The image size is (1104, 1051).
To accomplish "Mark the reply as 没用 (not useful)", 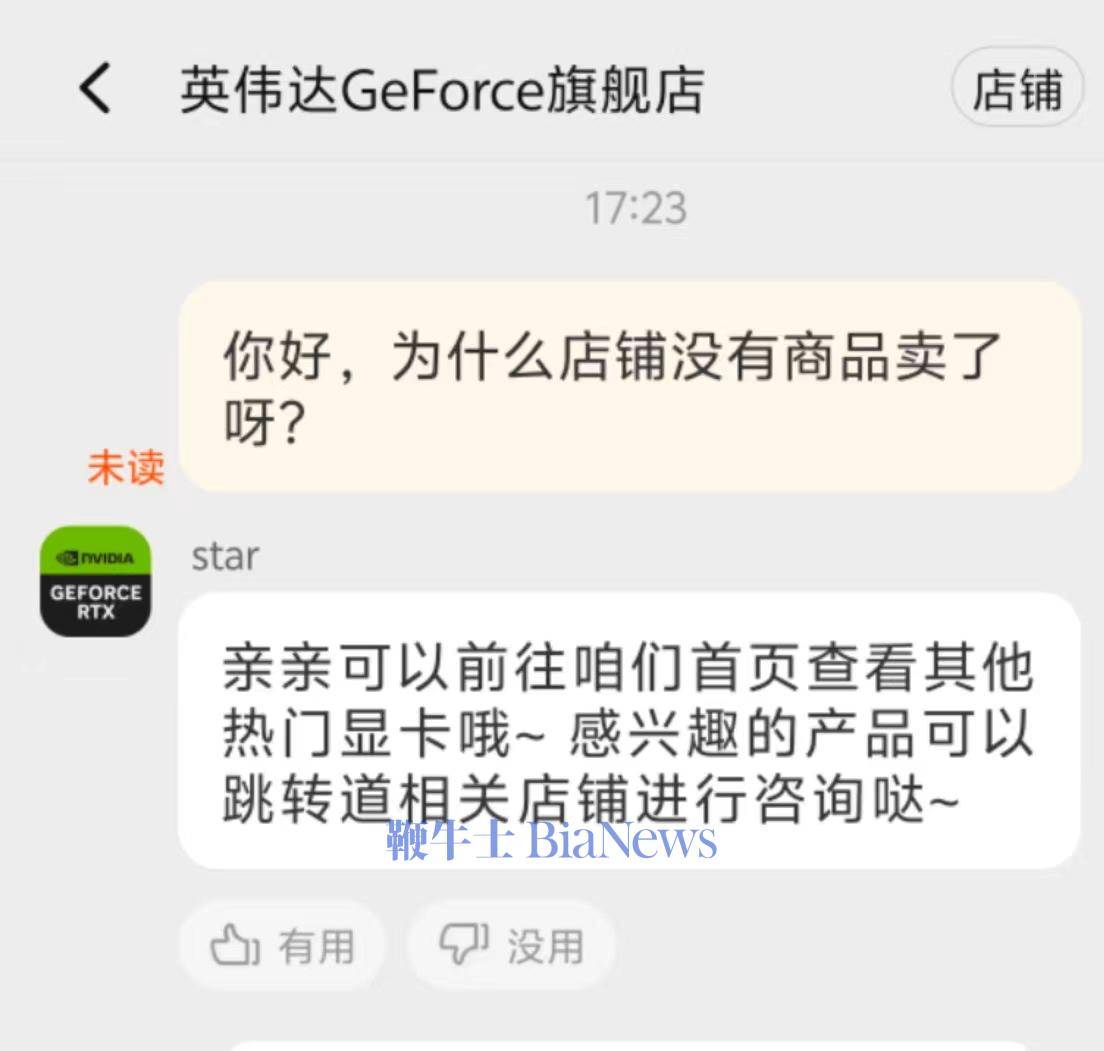I will 511,945.
